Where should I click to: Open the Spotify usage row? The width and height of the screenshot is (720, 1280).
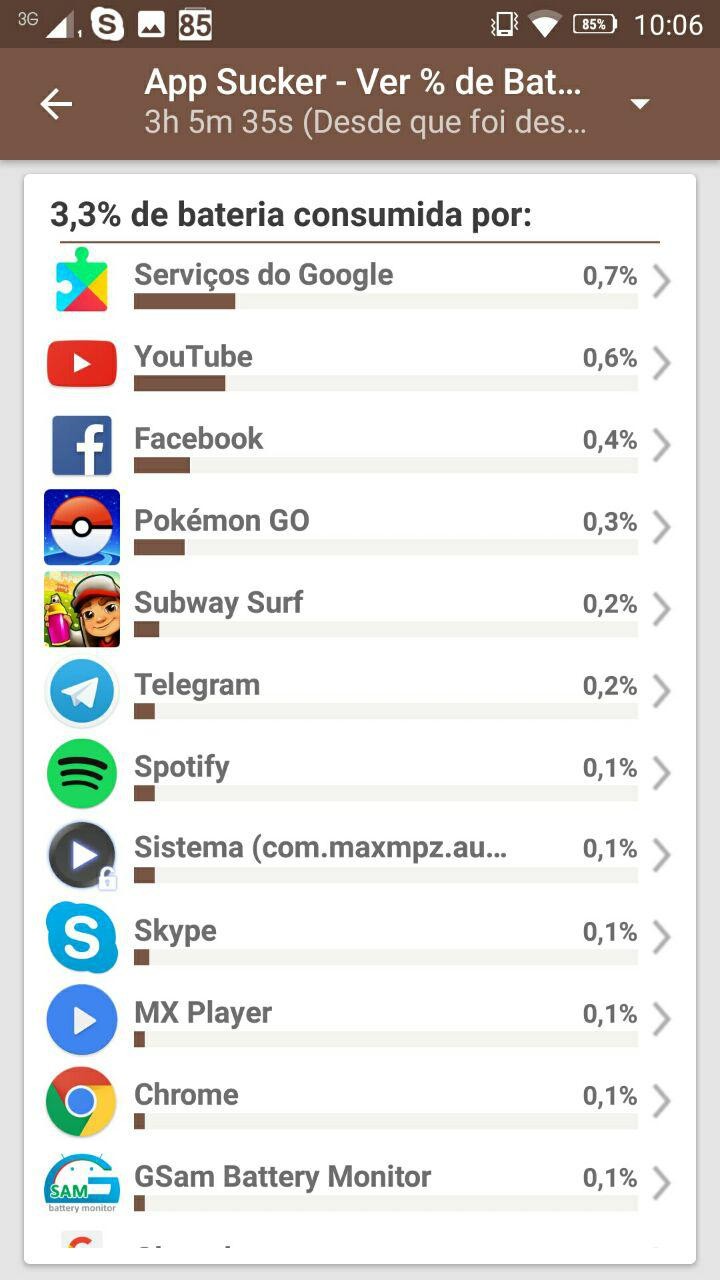click(360, 774)
